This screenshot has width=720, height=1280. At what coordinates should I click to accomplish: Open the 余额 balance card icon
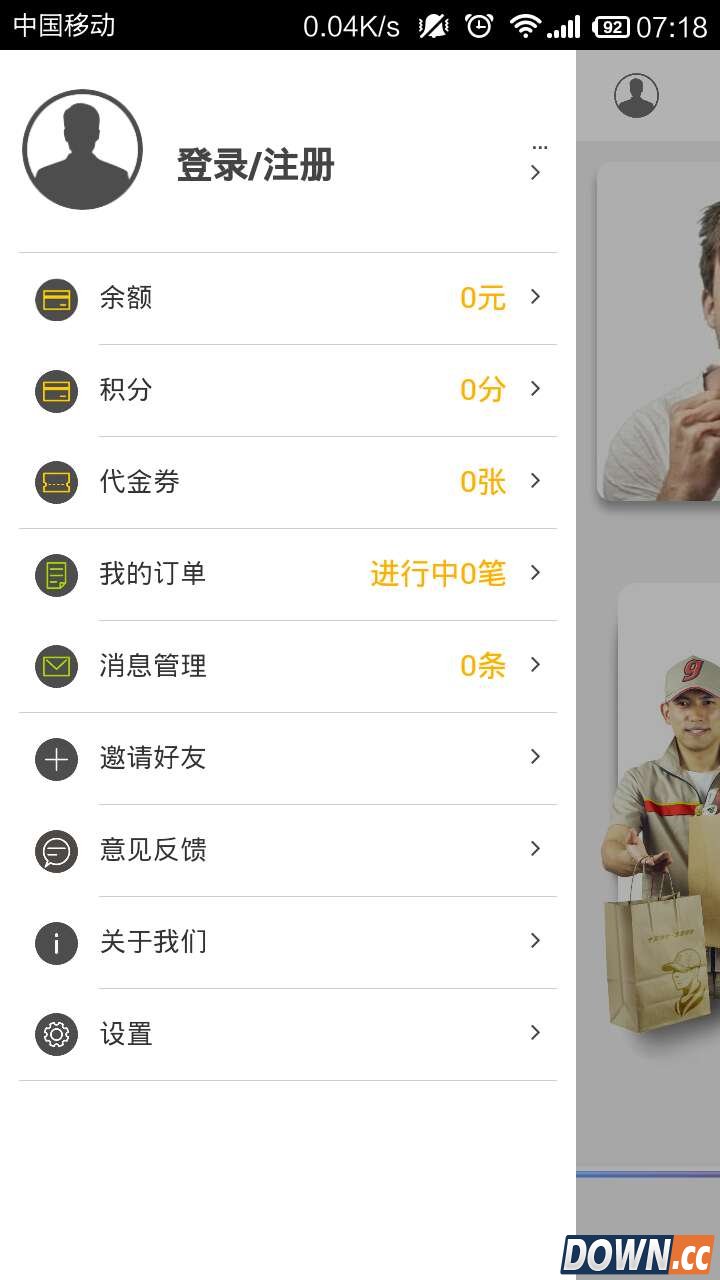[x=56, y=298]
